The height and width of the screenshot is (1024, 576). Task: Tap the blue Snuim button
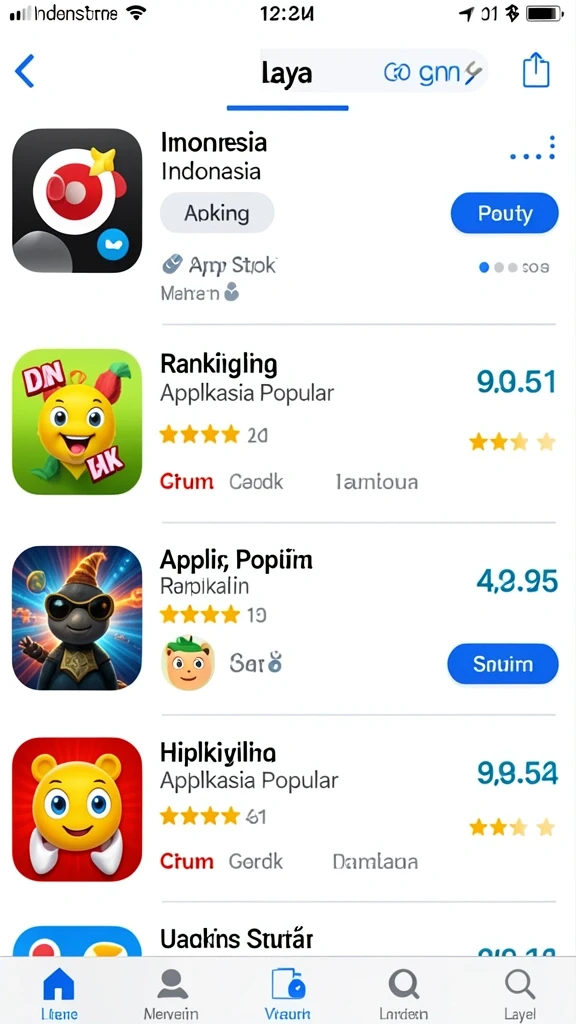[503, 664]
